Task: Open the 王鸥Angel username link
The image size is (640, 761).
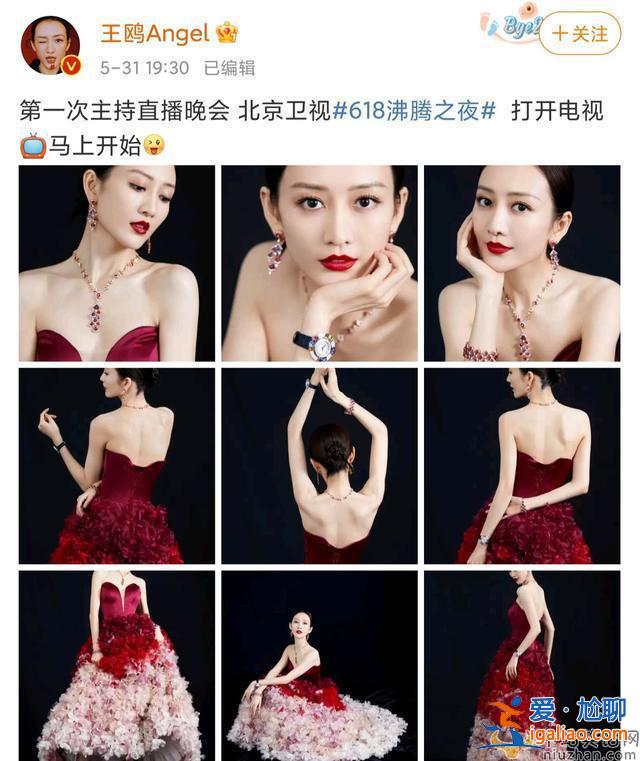Action: (x=155, y=33)
